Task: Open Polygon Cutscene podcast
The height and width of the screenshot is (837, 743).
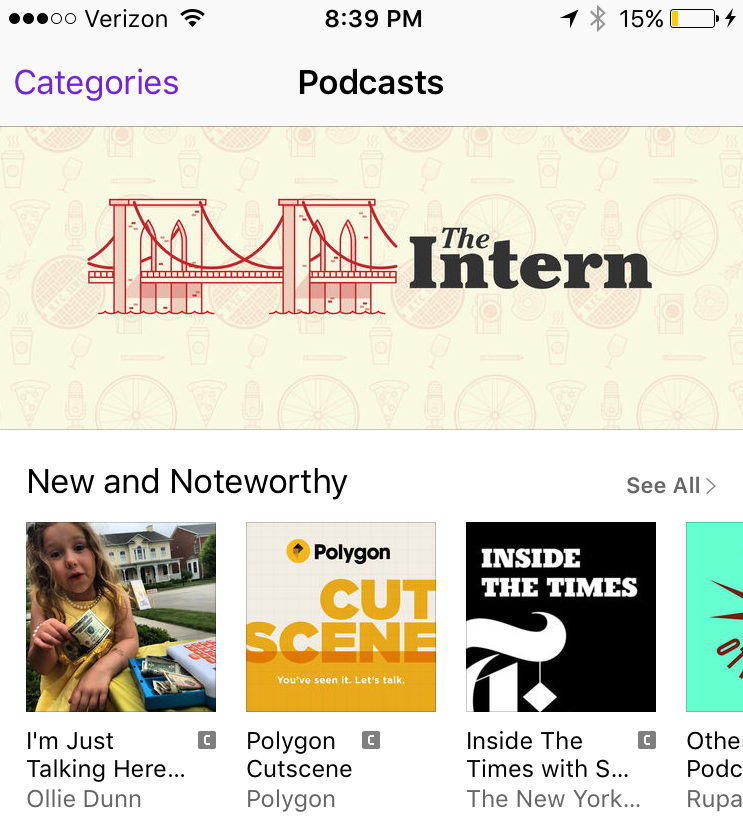Action: click(341, 616)
